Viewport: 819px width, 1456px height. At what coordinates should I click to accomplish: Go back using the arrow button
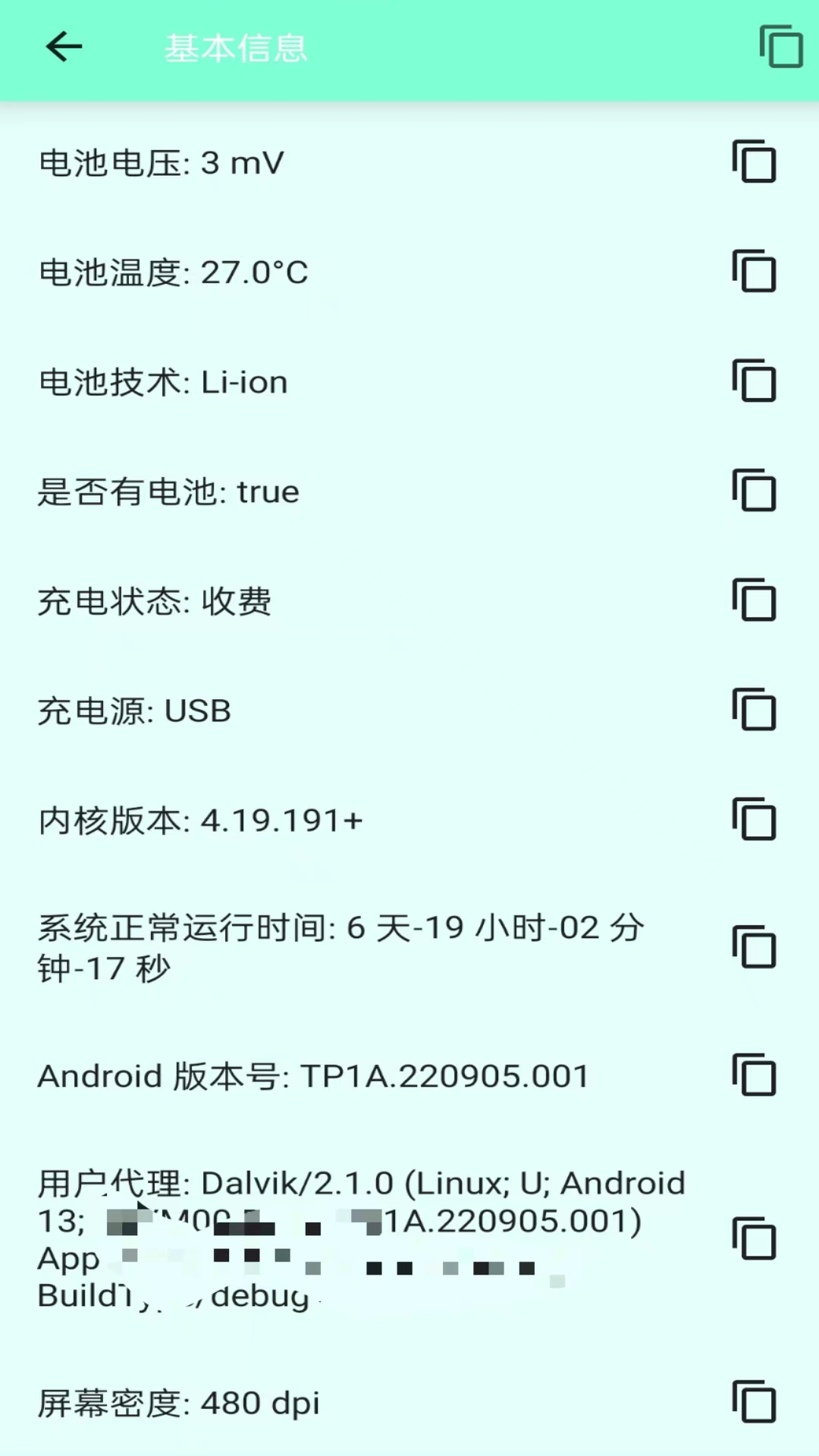pos(63,47)
